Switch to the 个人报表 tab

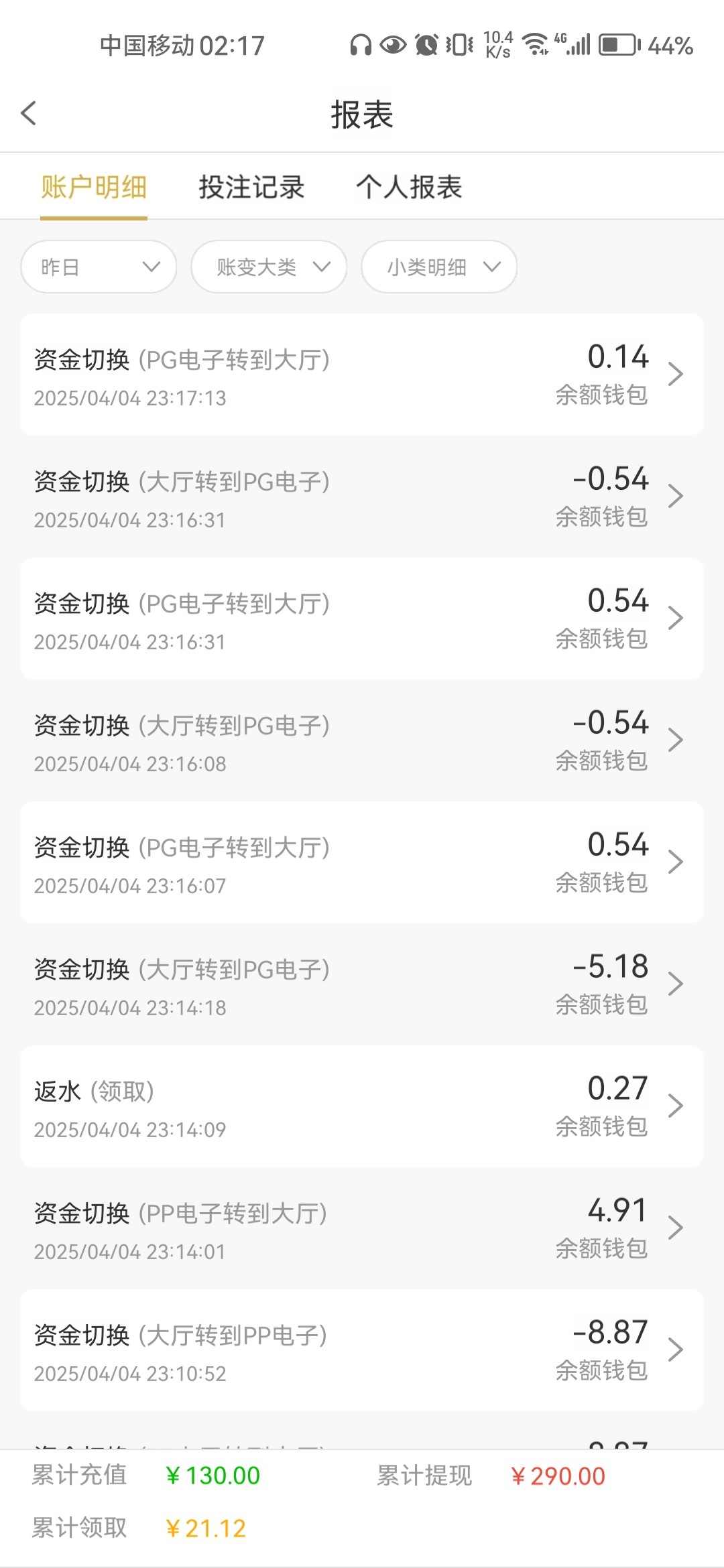[409, 187]
